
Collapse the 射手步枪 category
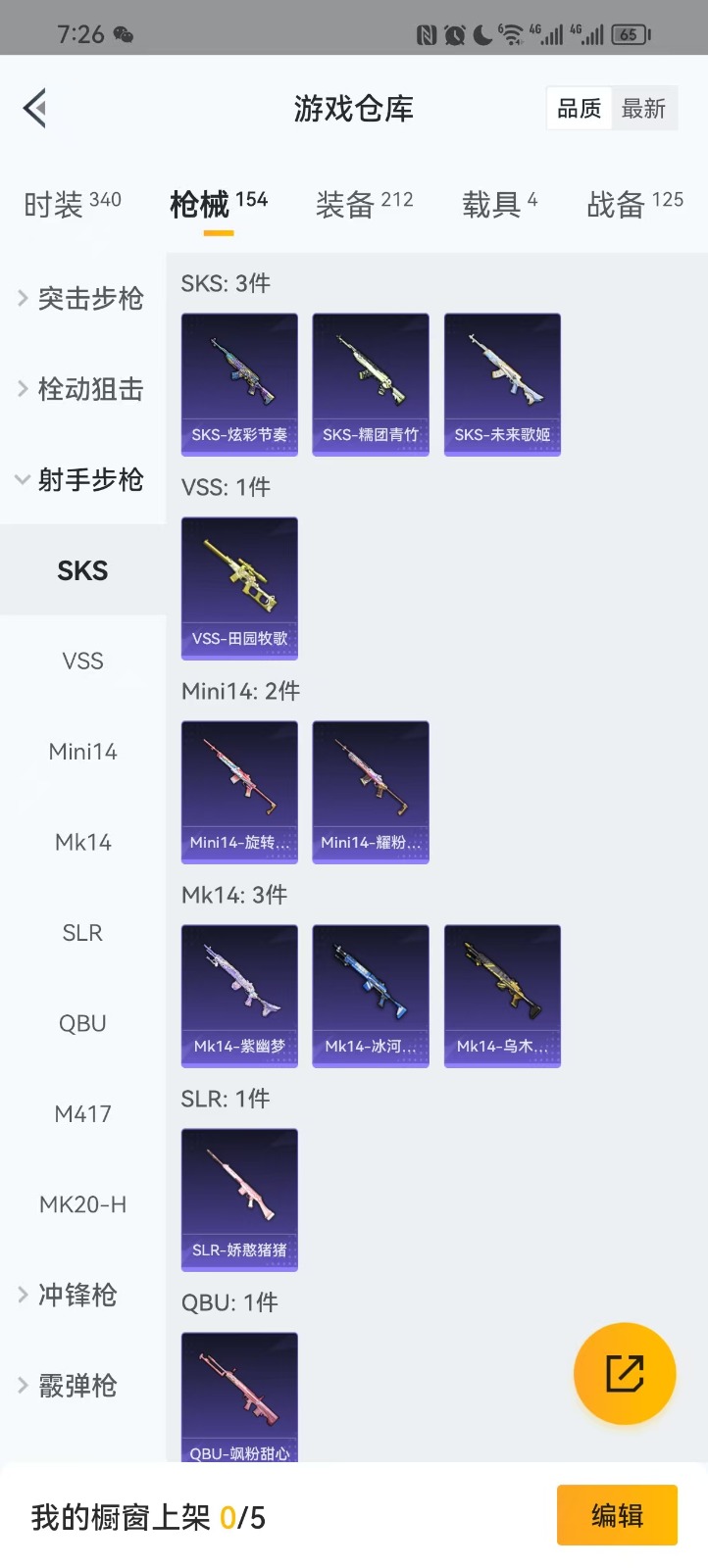pyautogui.click(x=83, y=479)
